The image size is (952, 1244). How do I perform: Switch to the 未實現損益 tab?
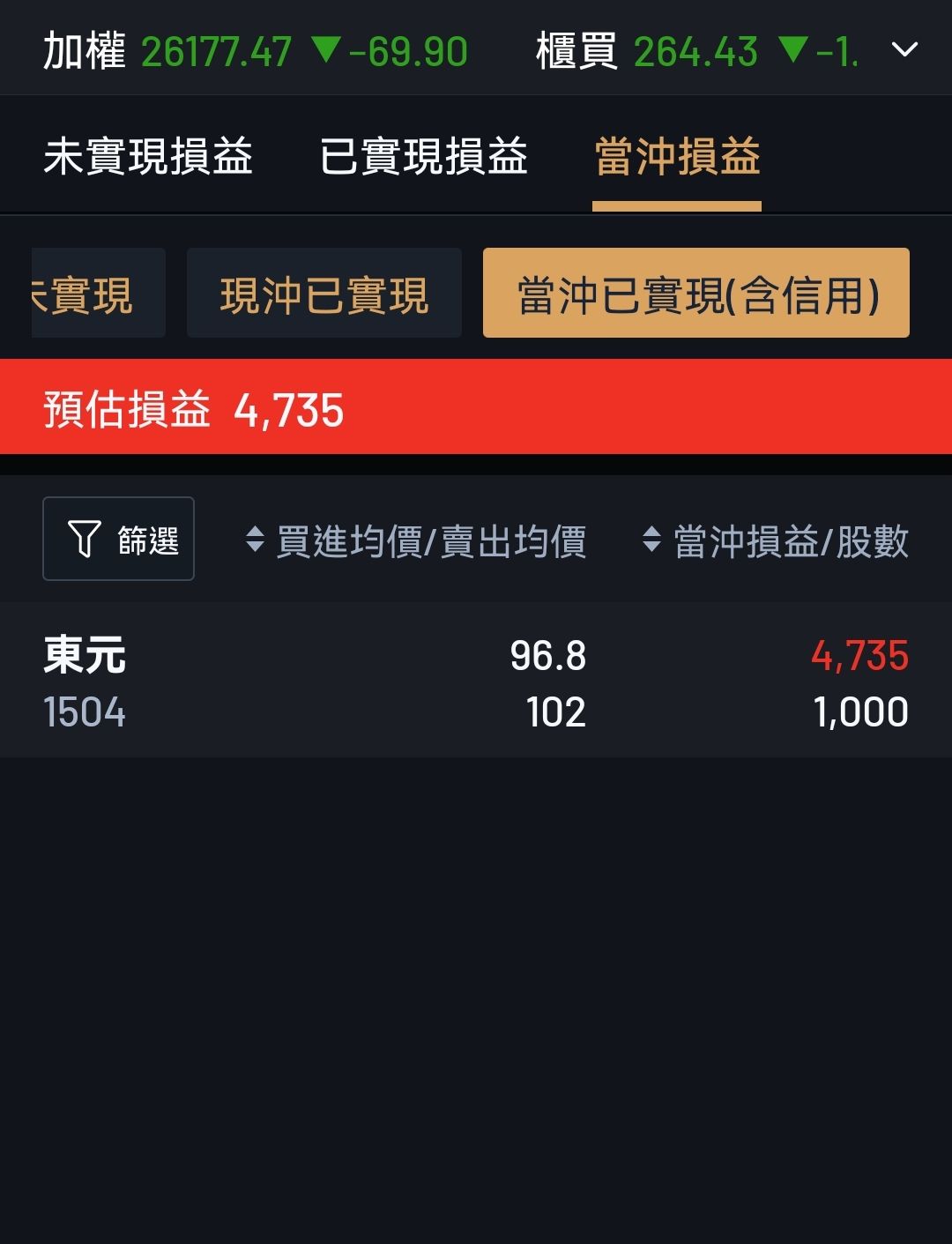(148, 157)
